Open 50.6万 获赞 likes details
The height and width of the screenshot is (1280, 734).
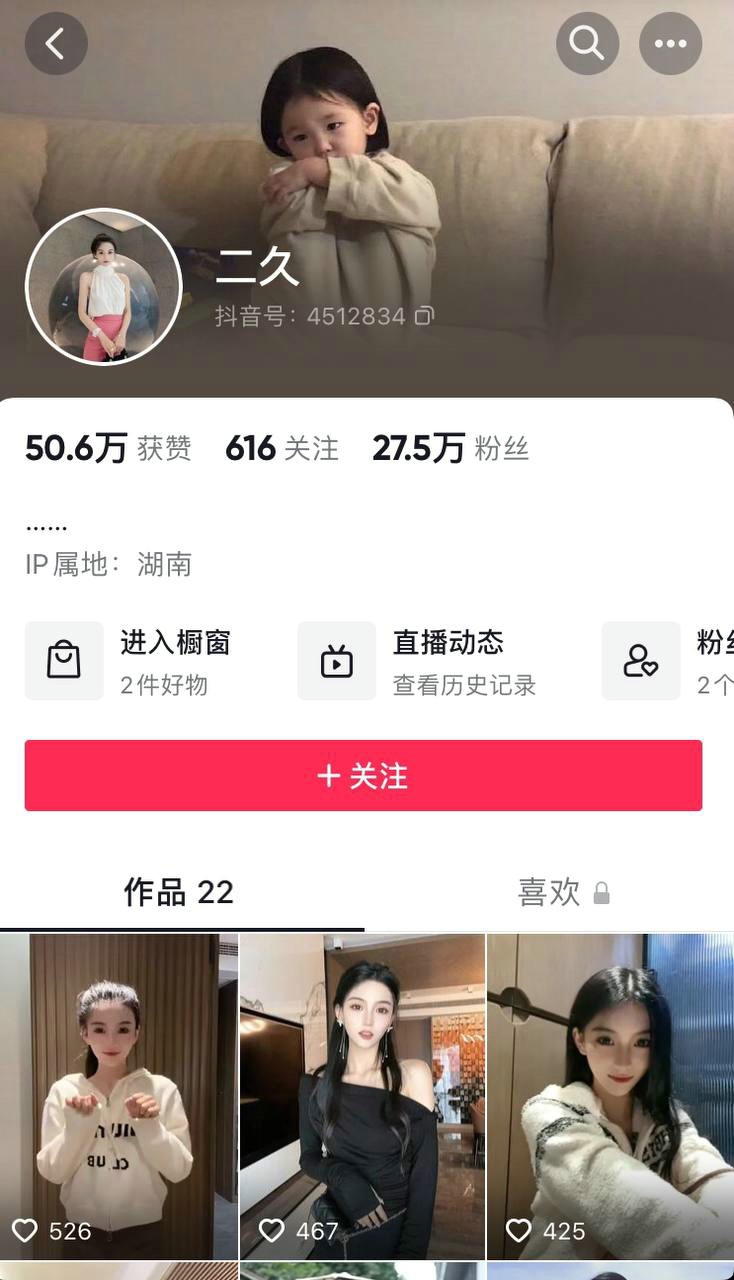108,449
